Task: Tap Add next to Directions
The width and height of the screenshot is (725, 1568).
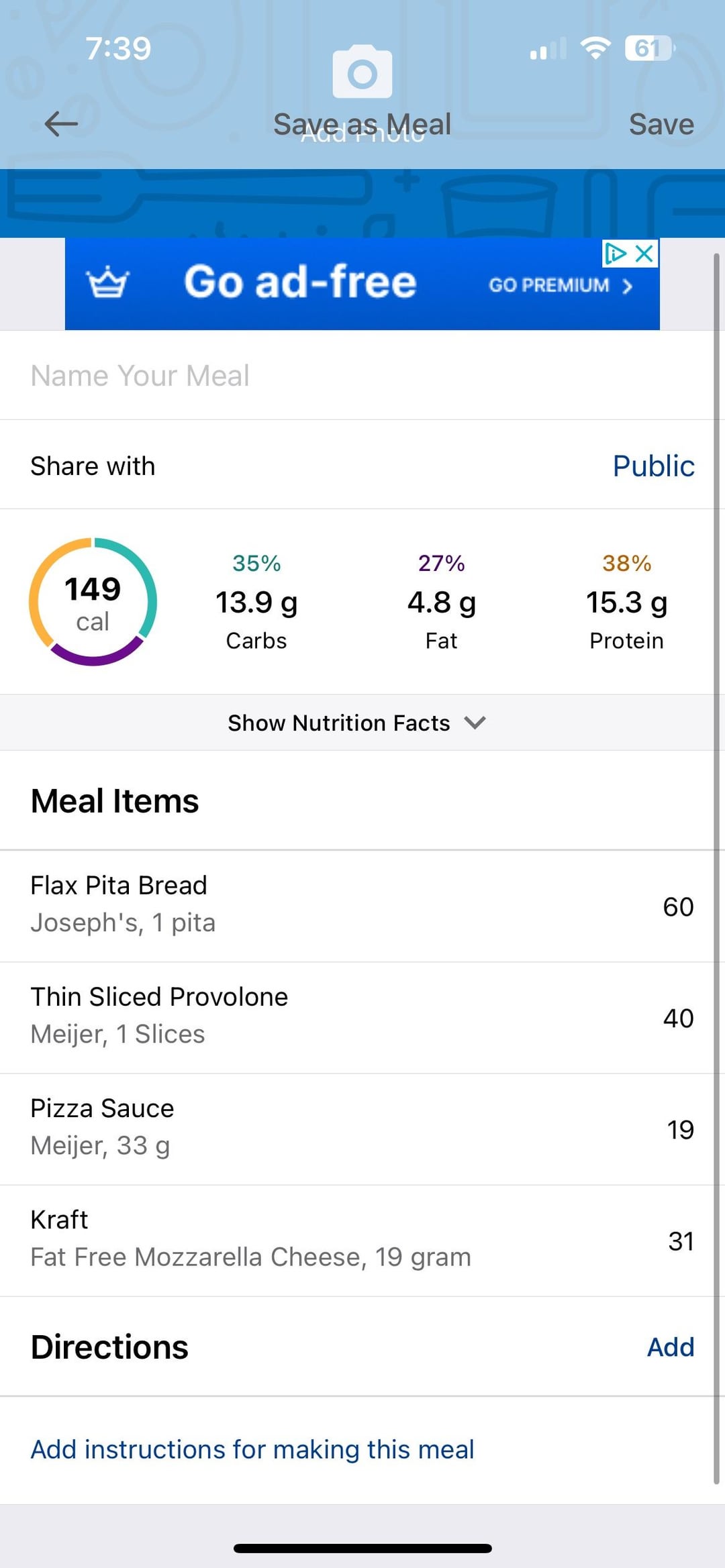Action: 670,1347
